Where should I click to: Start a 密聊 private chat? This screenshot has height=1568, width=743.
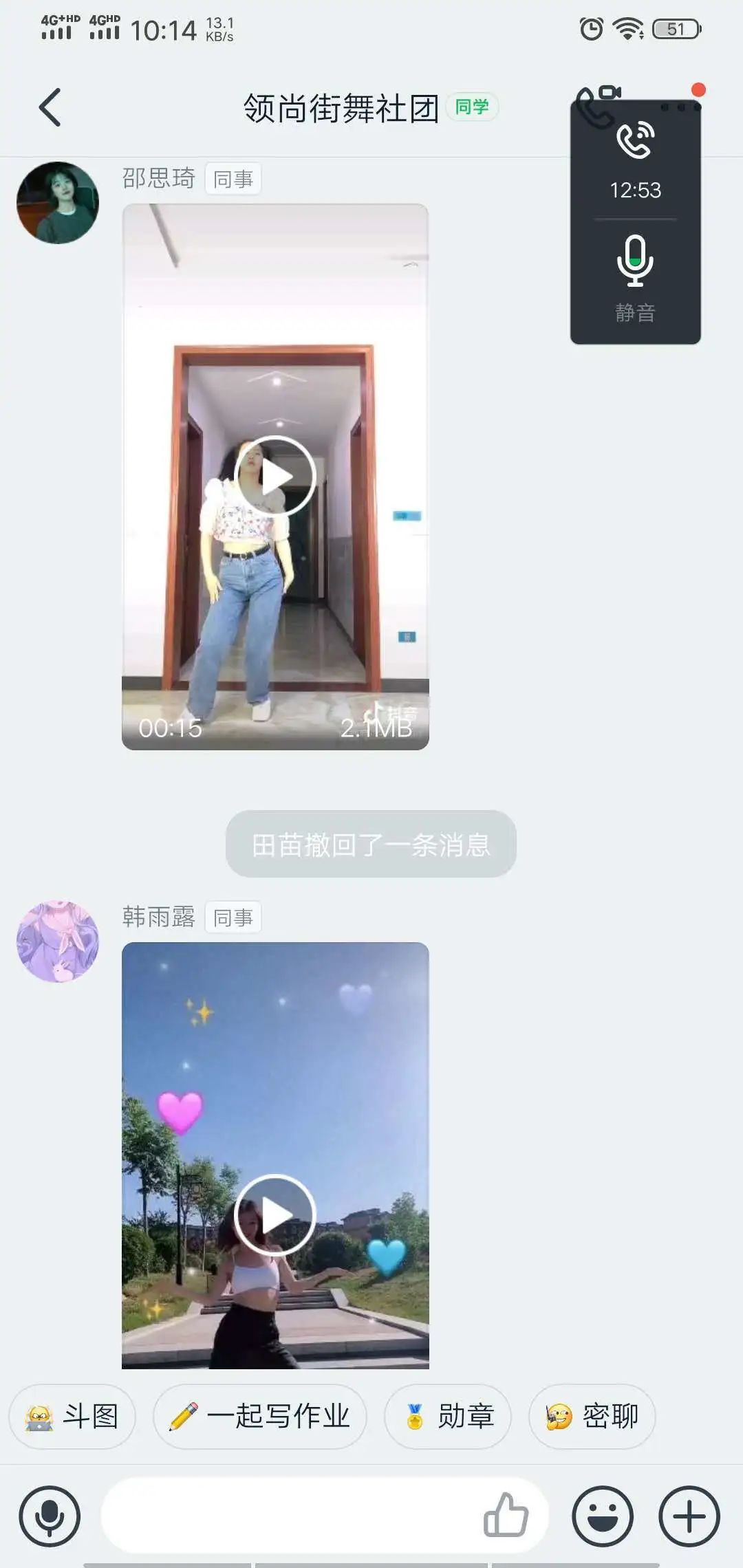pyautogui.click(x=592, y=1416)
